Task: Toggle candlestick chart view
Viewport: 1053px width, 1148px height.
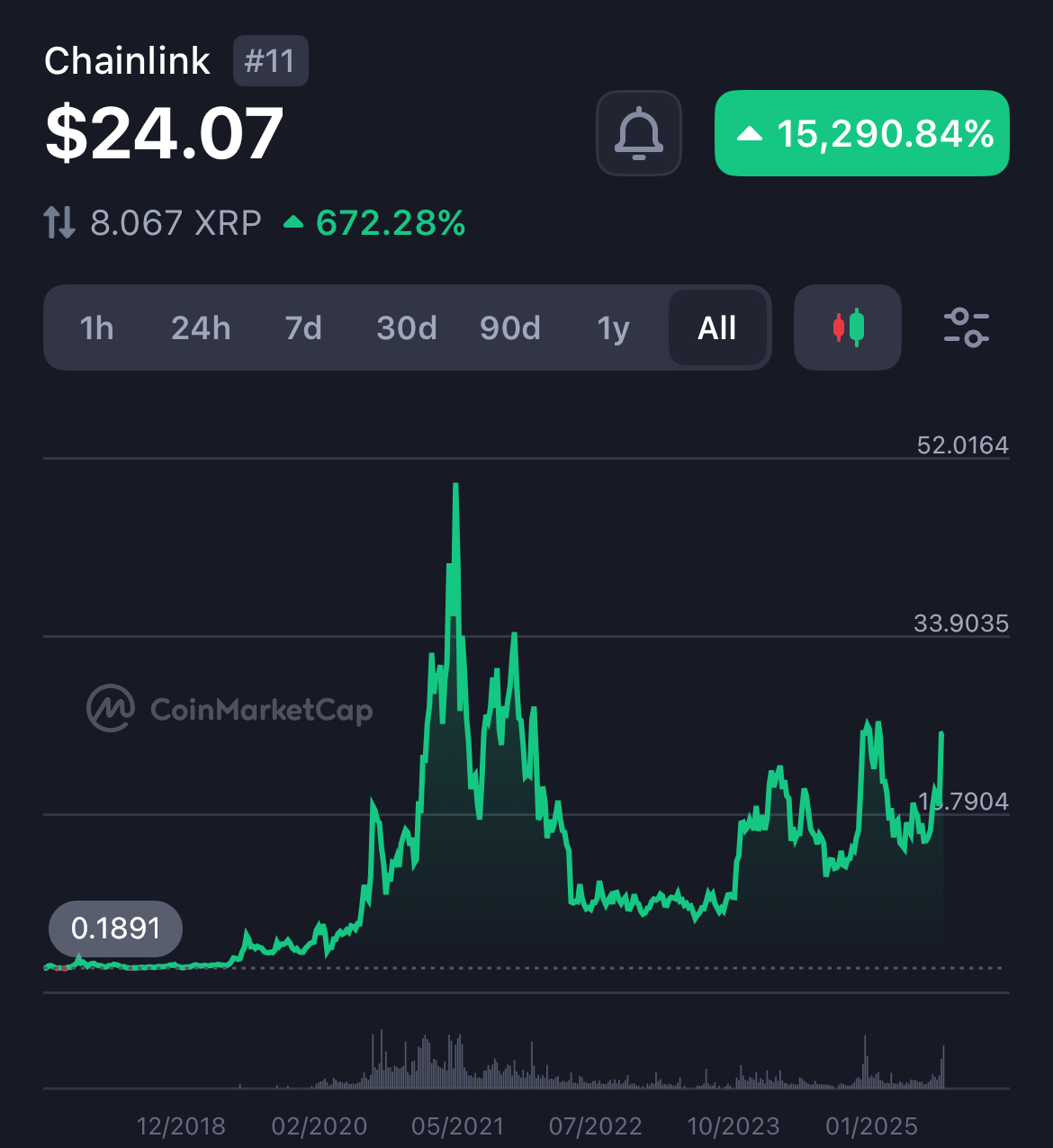Action: 848,327
